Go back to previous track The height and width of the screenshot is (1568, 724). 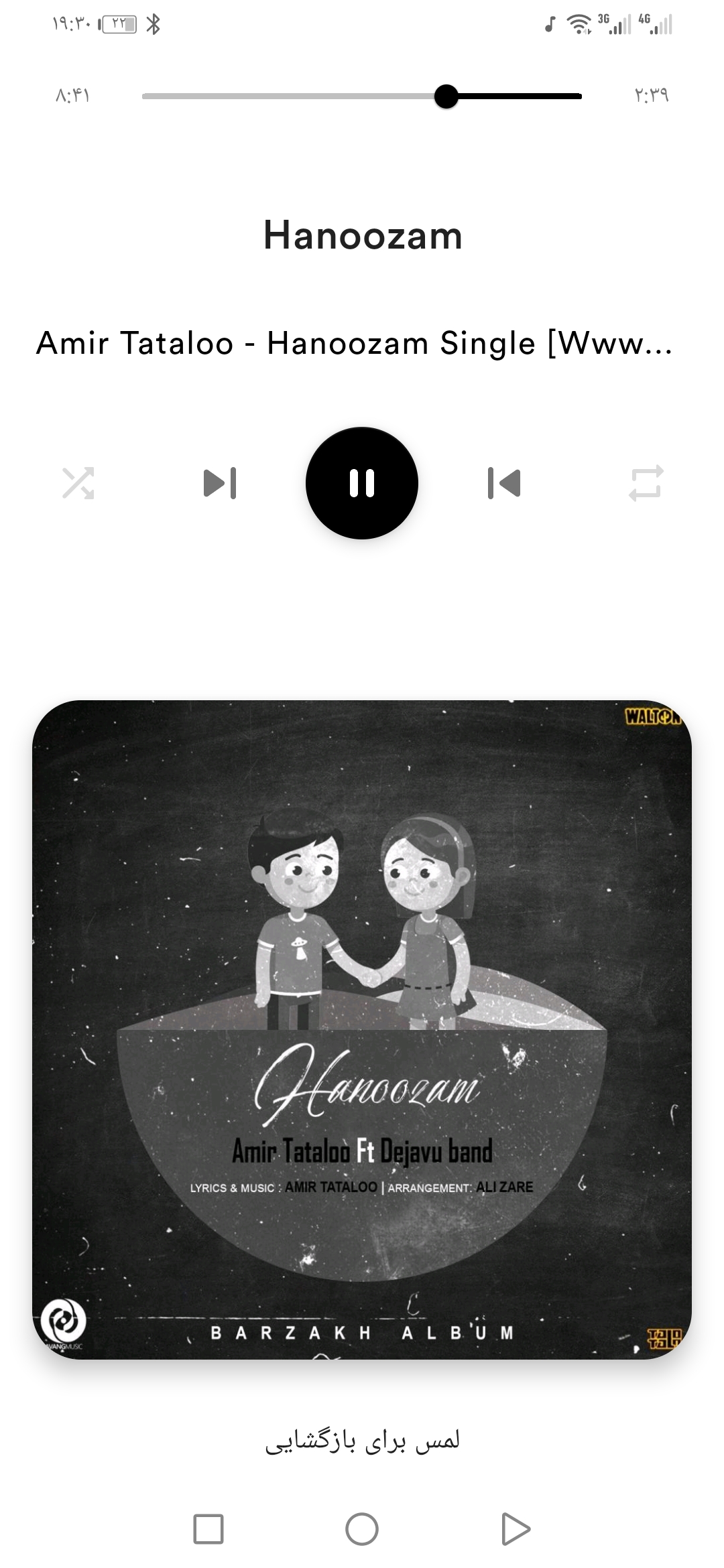(504, 483)
